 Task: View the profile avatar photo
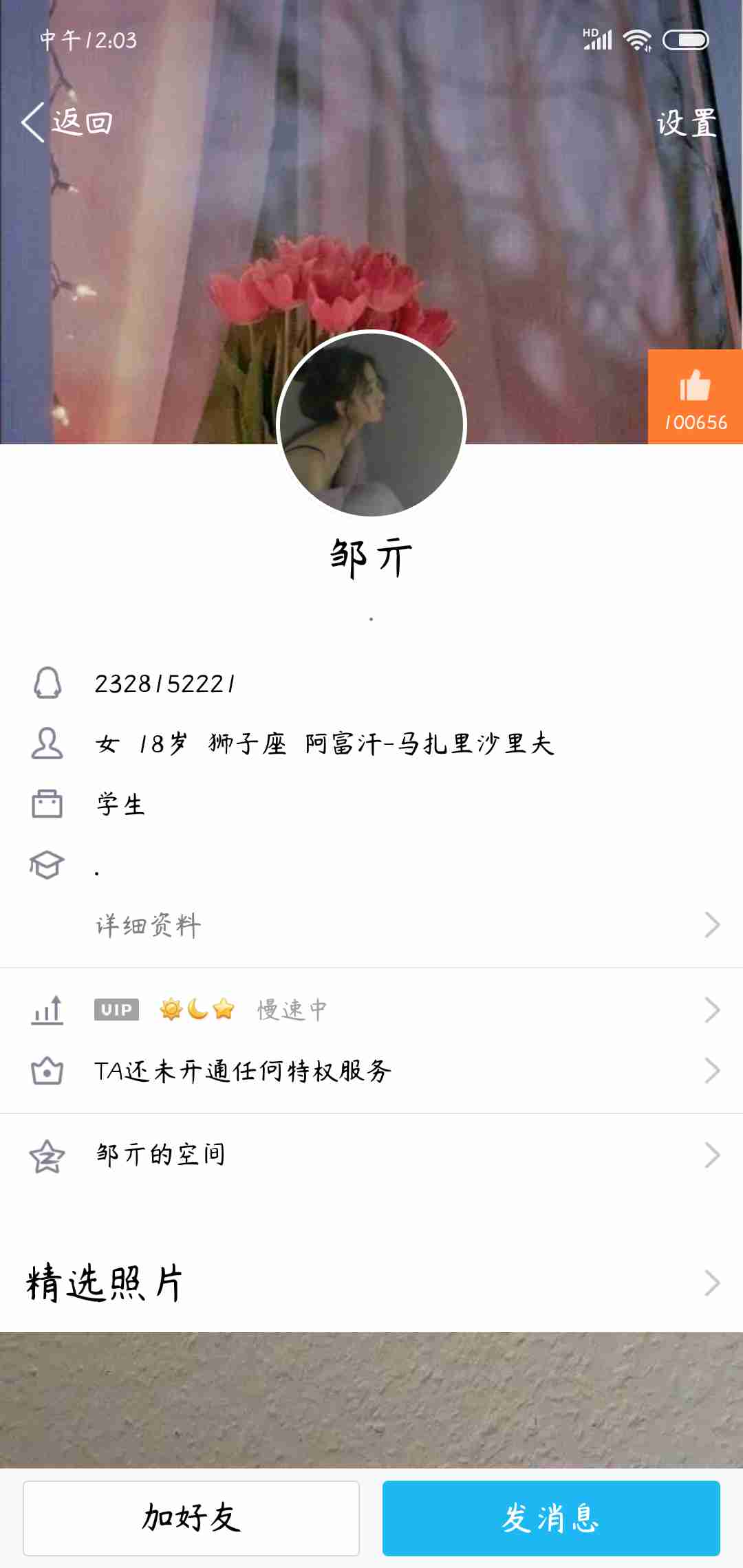(371, 424)
